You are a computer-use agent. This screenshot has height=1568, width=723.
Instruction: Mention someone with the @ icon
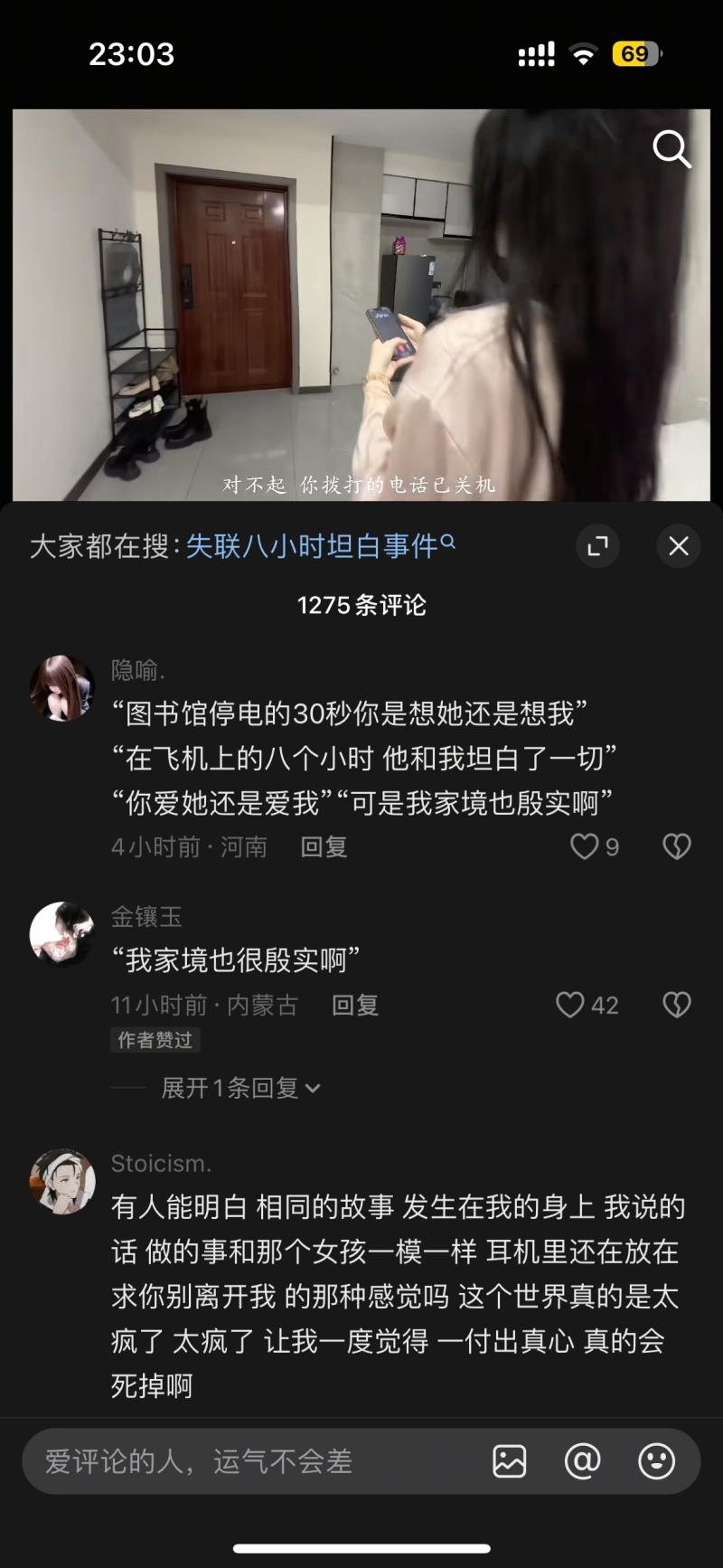[x=583, y=1461]
